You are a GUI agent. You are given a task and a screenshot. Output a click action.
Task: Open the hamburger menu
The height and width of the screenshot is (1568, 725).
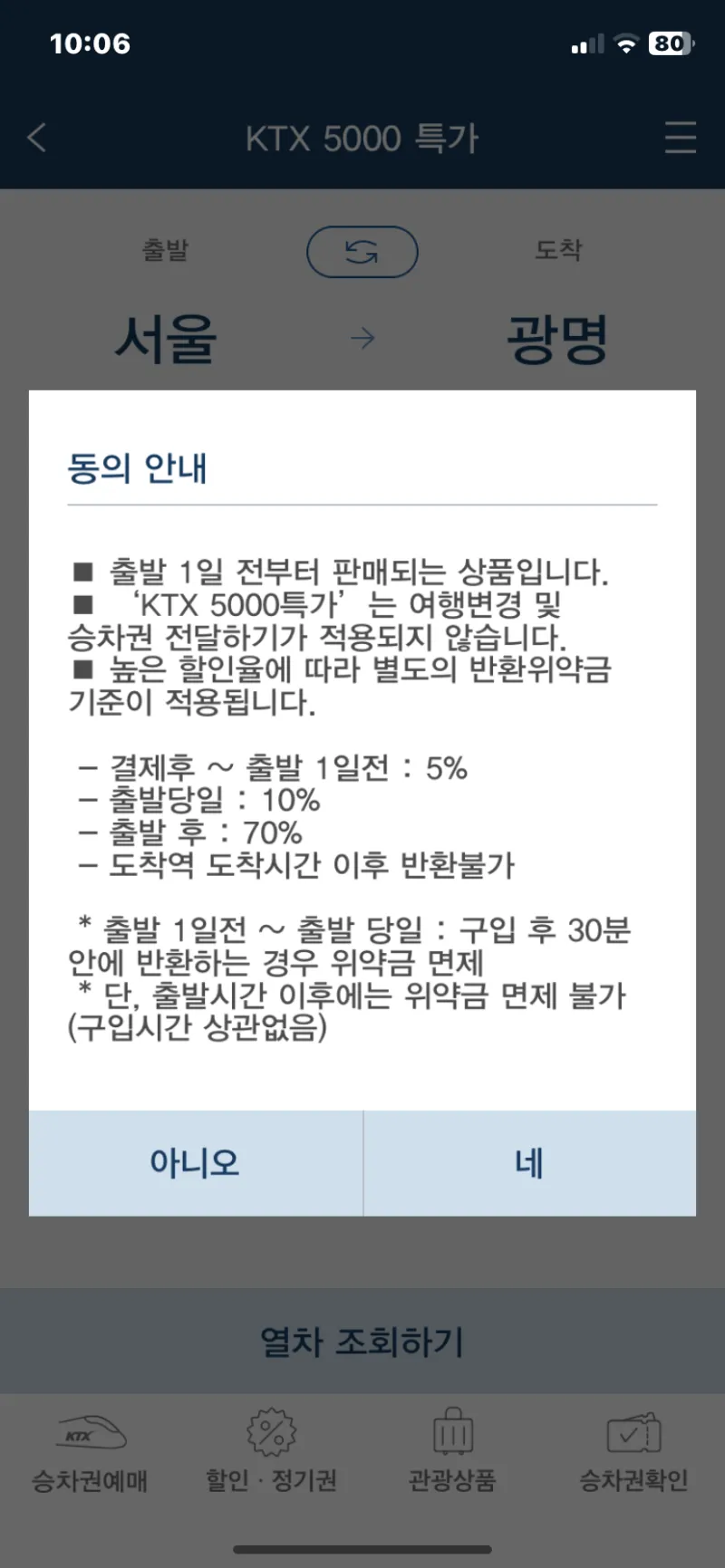click(681, 138)
